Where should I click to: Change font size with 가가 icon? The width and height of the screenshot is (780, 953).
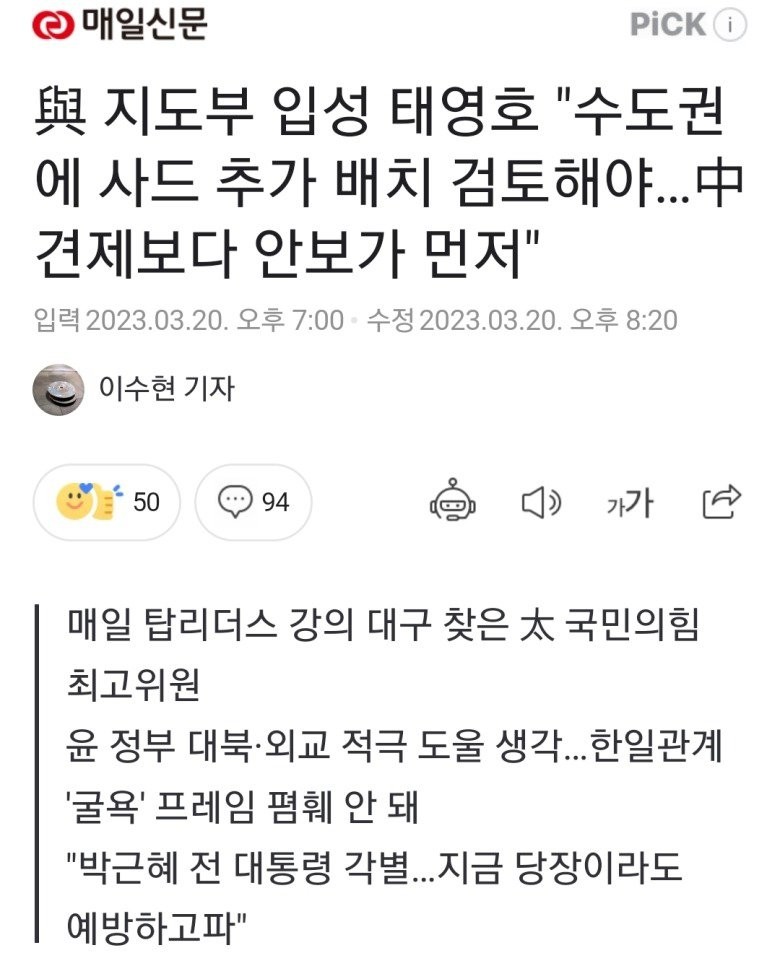[629, 503]
